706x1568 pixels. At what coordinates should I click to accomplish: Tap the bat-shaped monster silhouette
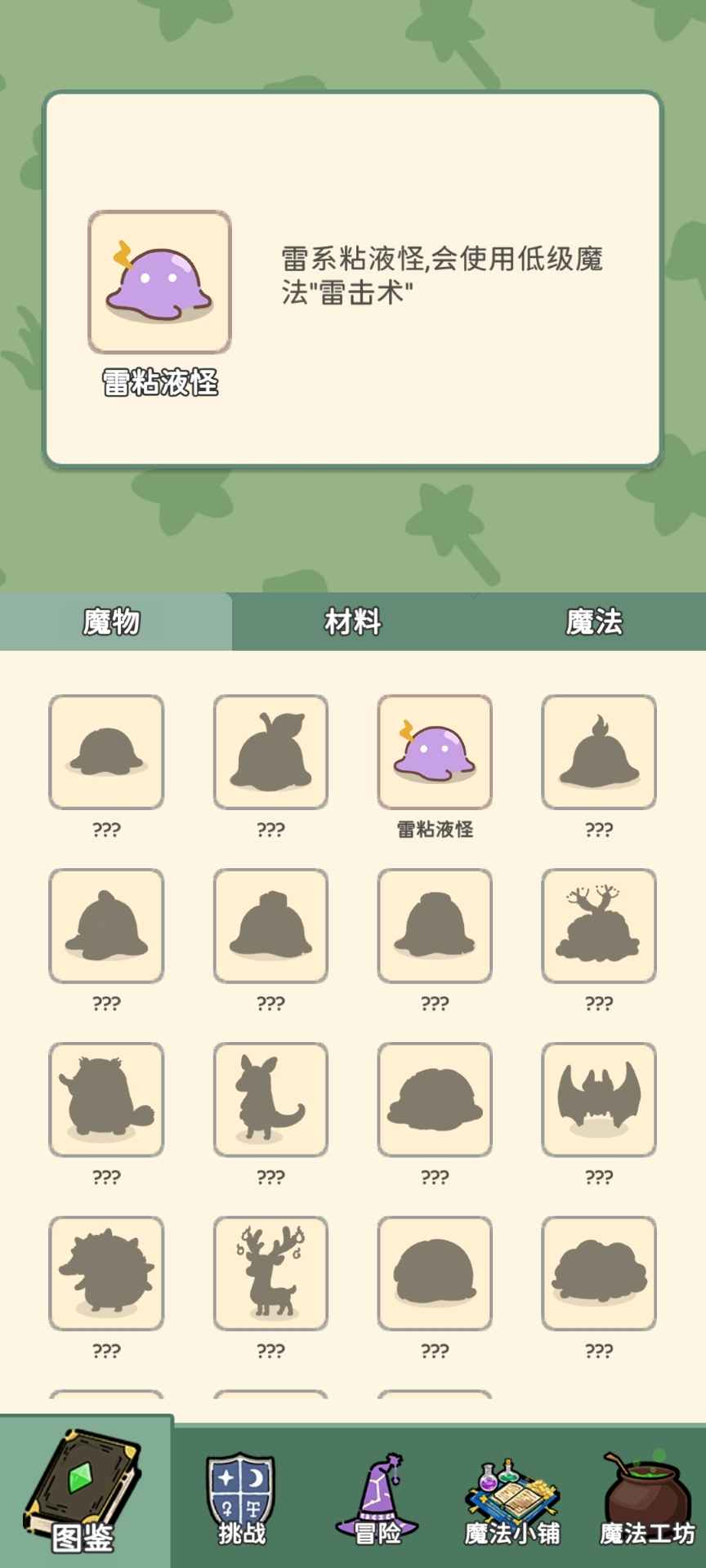tap(598, 1100)
